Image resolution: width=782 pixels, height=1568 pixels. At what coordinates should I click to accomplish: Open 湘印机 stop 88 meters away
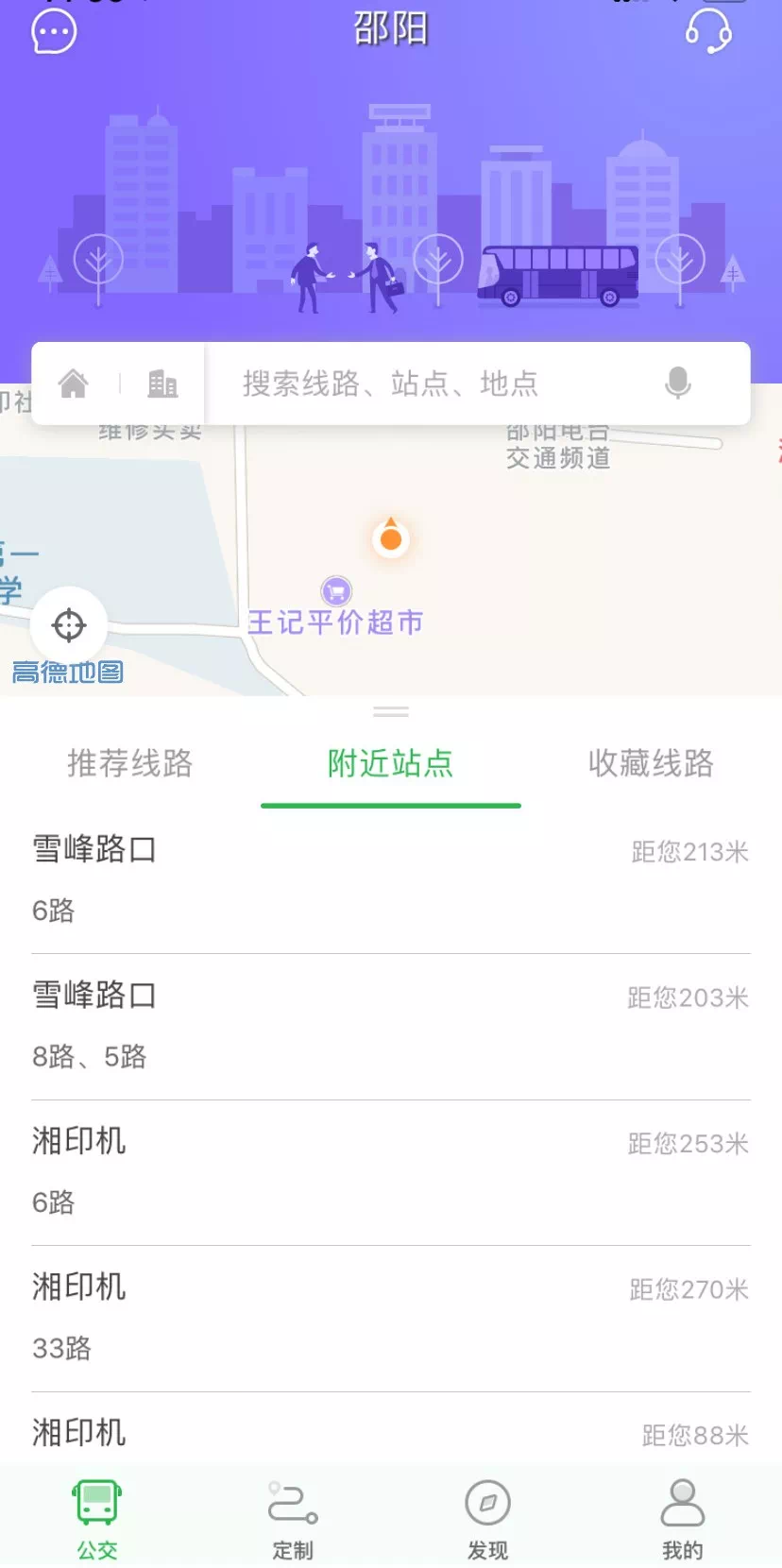pos(391,1433)
